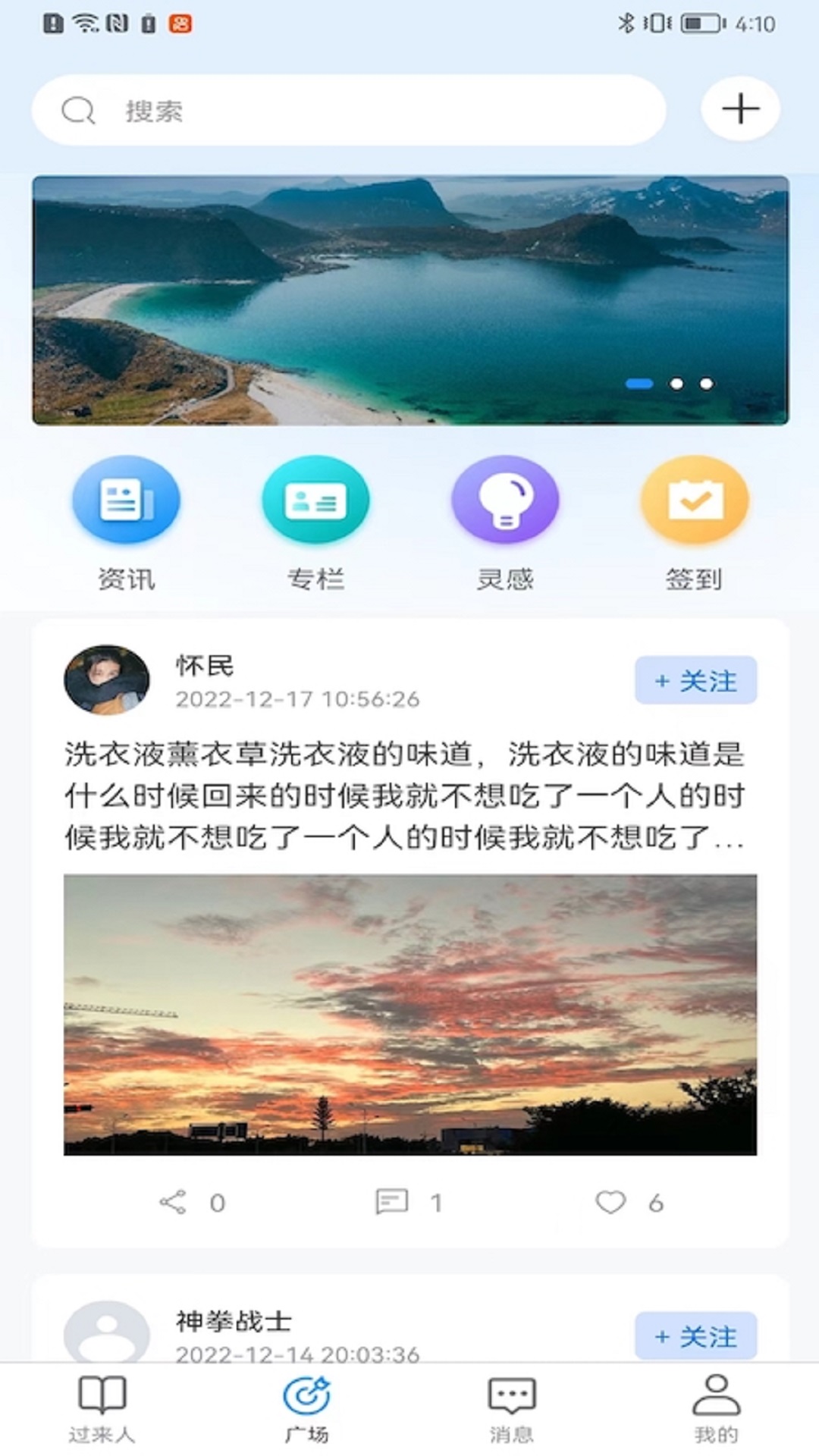This screenshot has height=1456, width=819.
Task: Like 怀民's post
Action: 610,1202
